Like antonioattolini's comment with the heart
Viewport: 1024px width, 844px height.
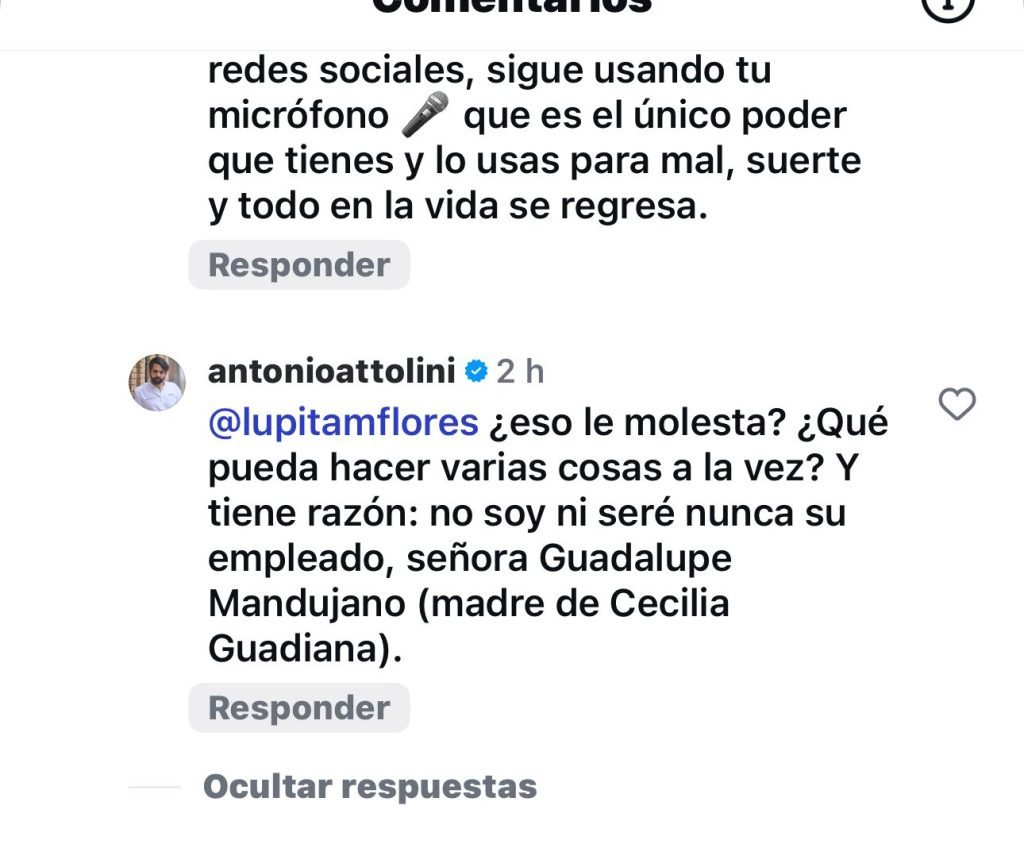coord(958,405)
